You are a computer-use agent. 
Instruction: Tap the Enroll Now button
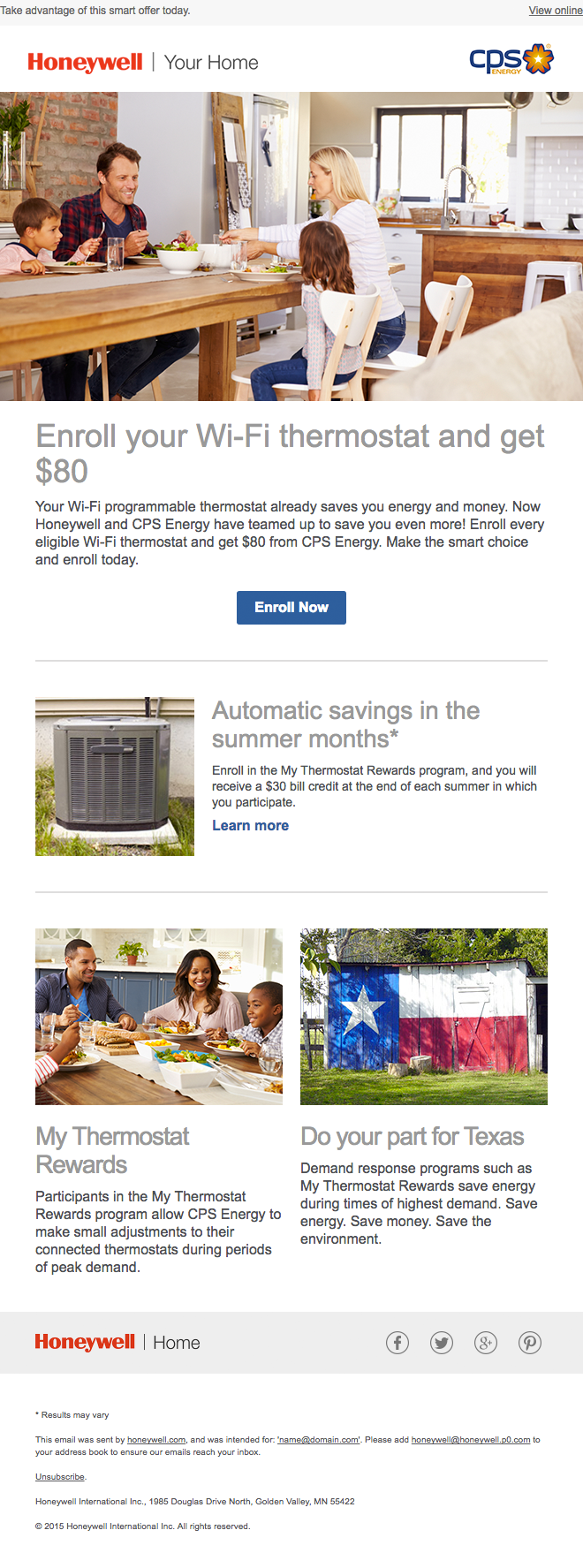tap(291, 608)
